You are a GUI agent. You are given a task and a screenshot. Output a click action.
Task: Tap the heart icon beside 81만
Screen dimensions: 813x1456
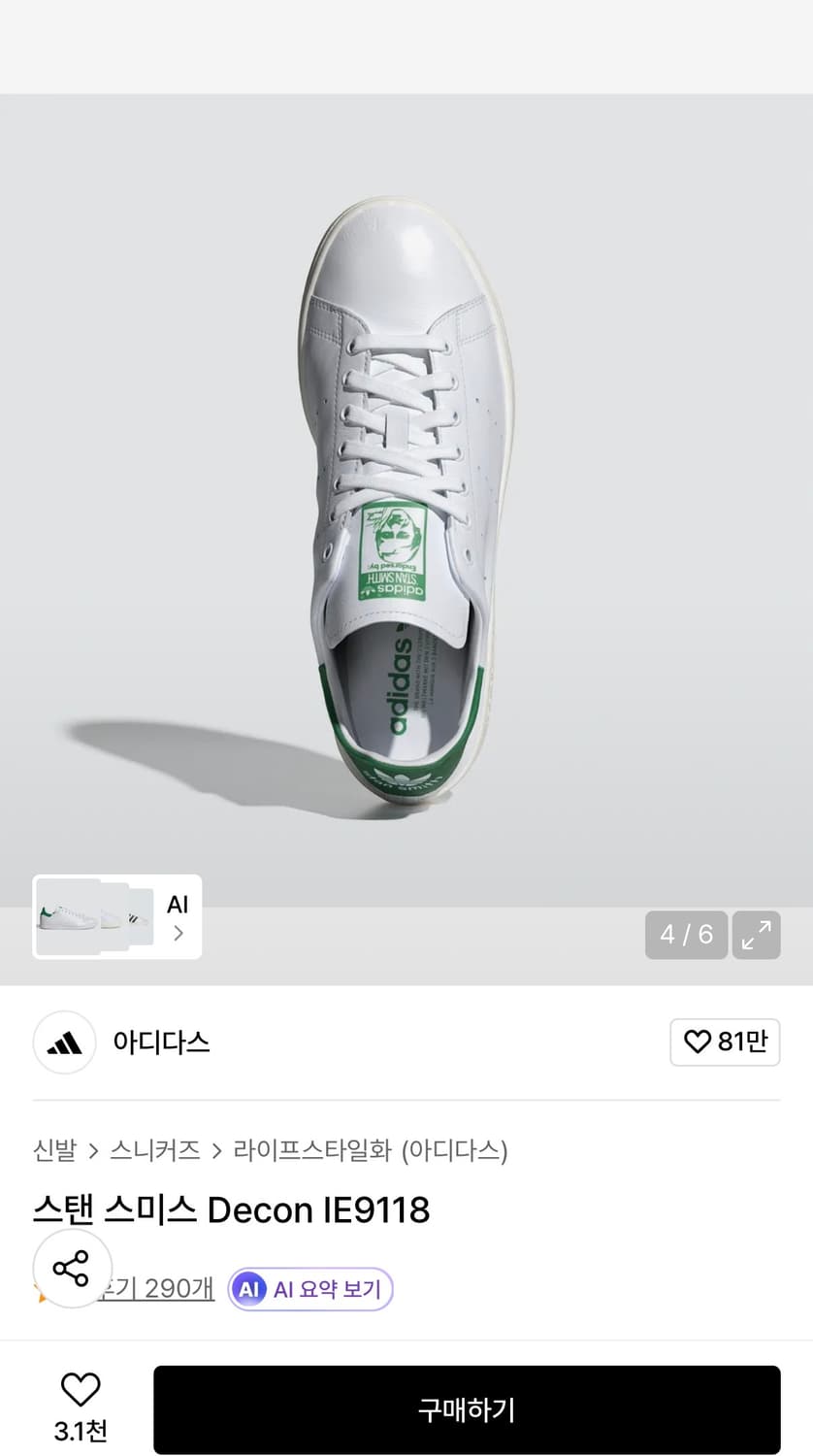(x=698, y=1042)
